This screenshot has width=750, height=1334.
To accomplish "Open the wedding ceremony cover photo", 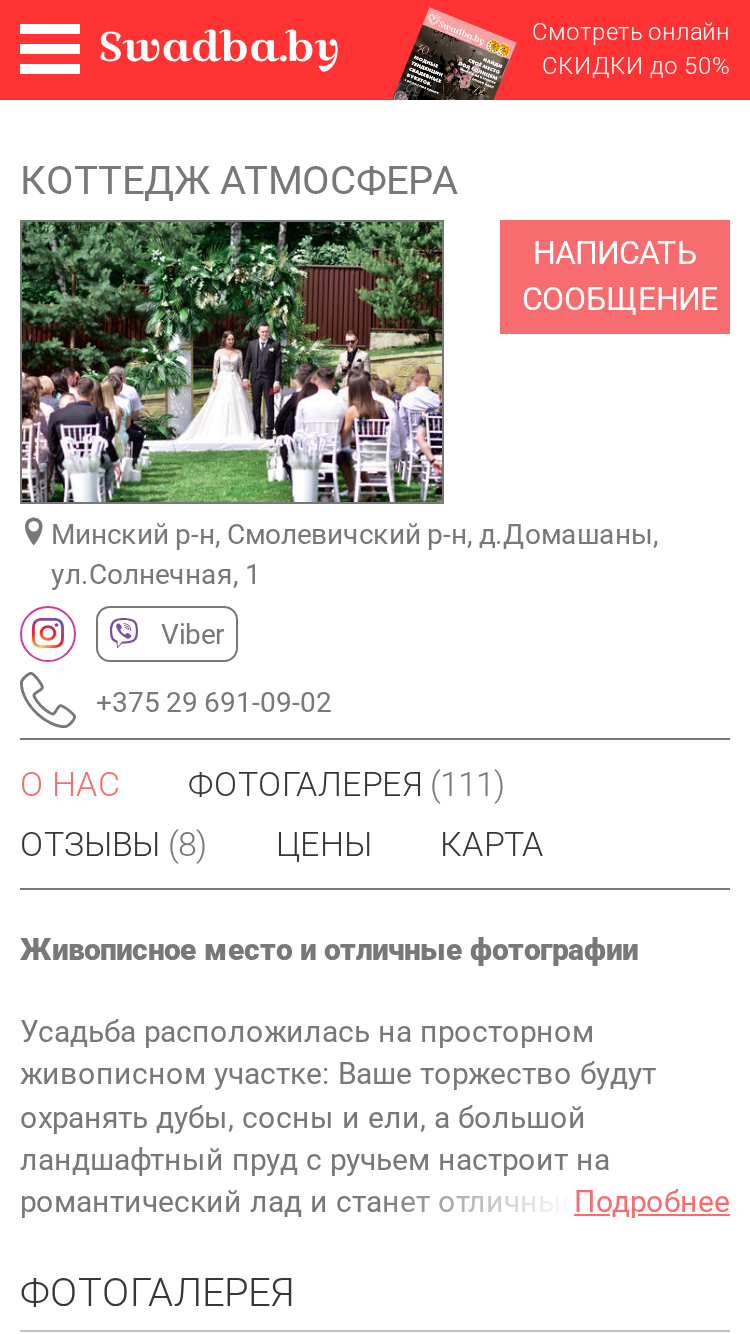I will point(232,362).
